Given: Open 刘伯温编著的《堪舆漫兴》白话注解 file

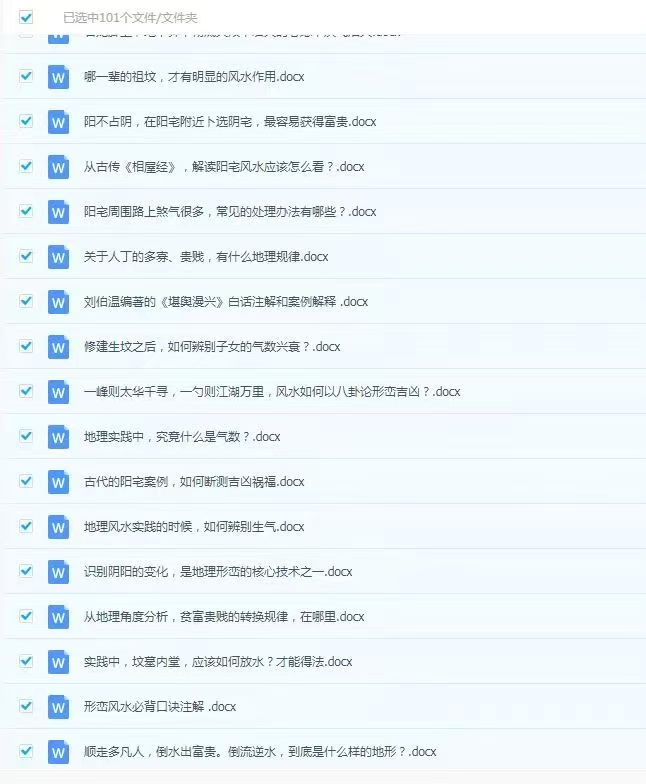Looking at the screenshot, I should coord(225,301).
